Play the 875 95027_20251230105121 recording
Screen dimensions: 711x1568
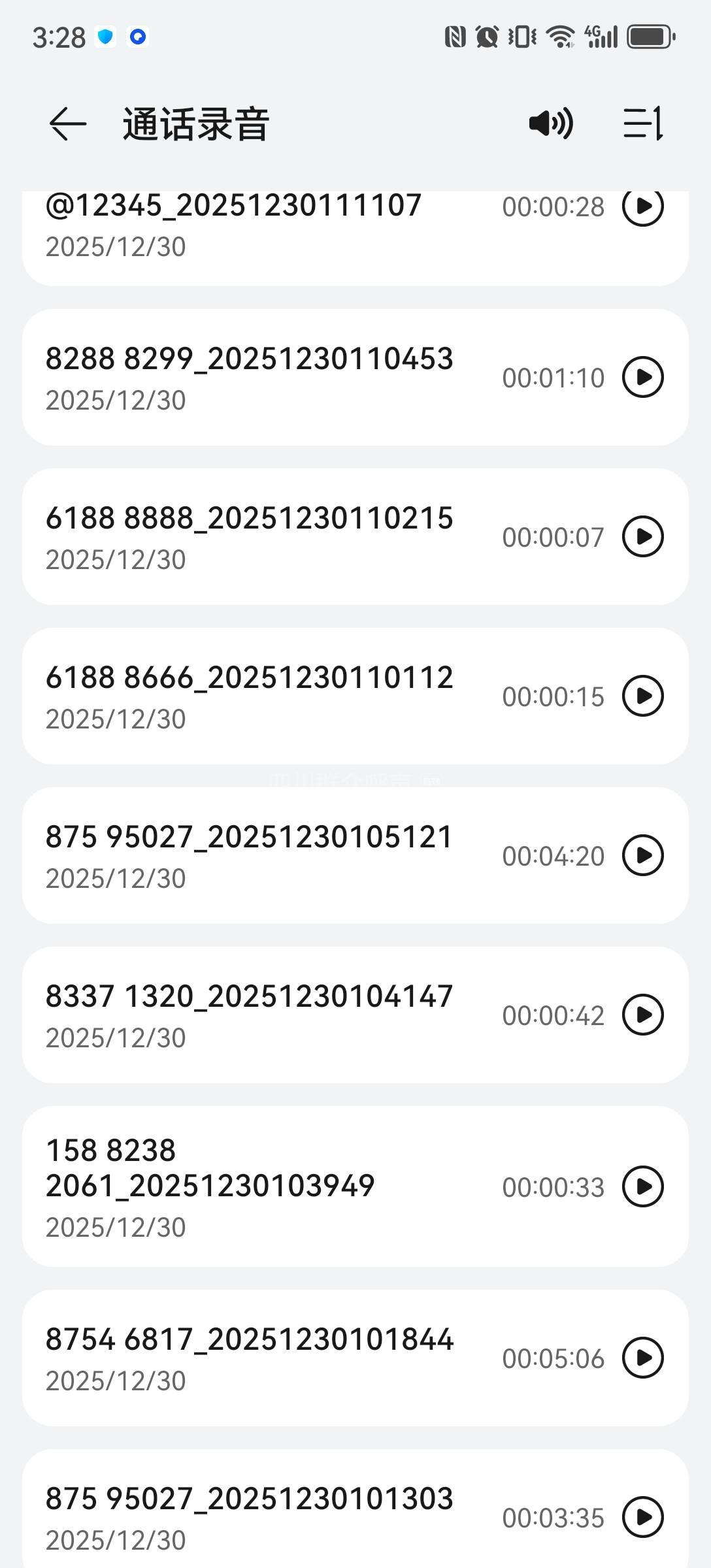coord(642,855)
